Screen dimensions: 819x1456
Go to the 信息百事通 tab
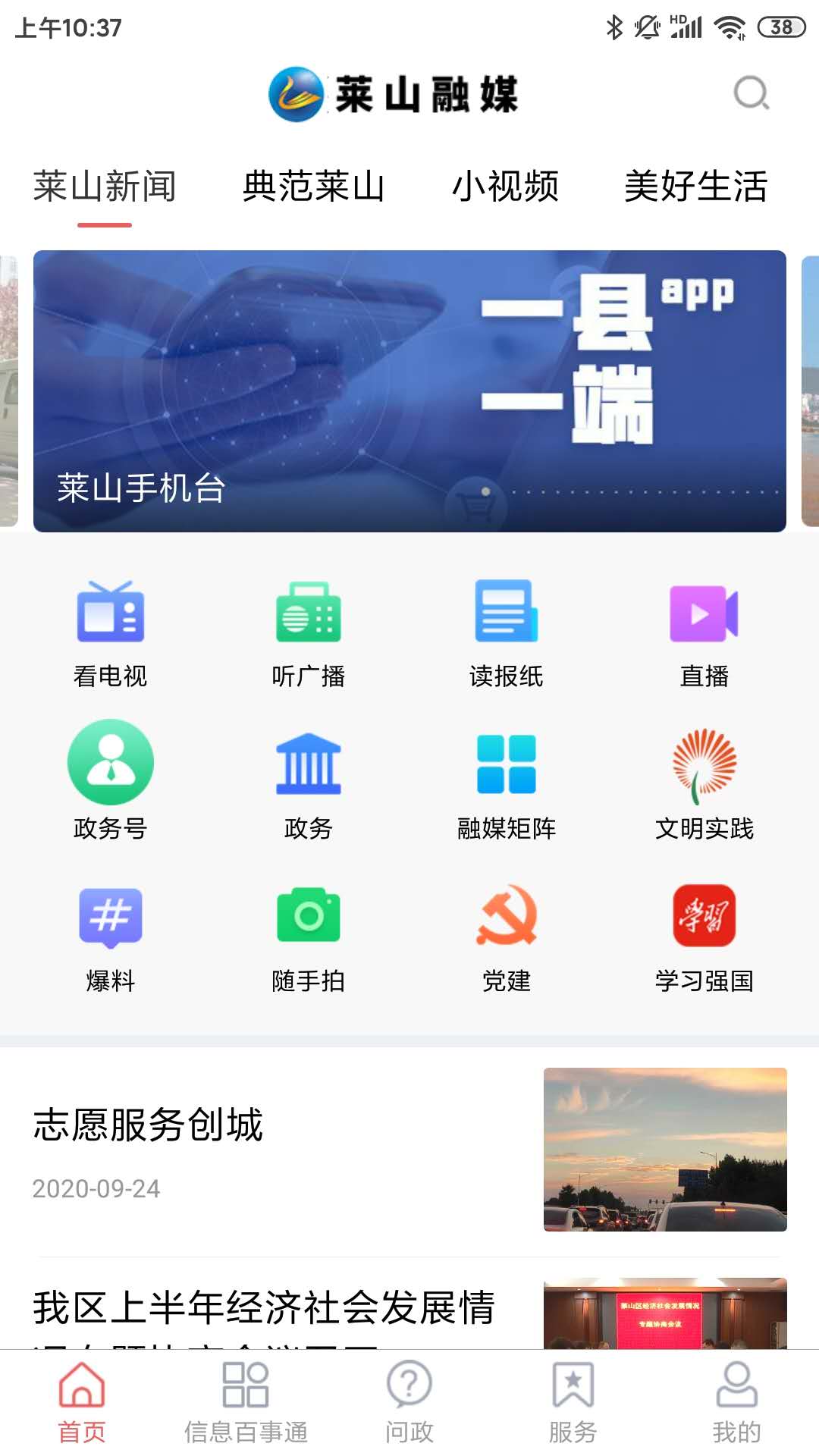pos(246,1403)
